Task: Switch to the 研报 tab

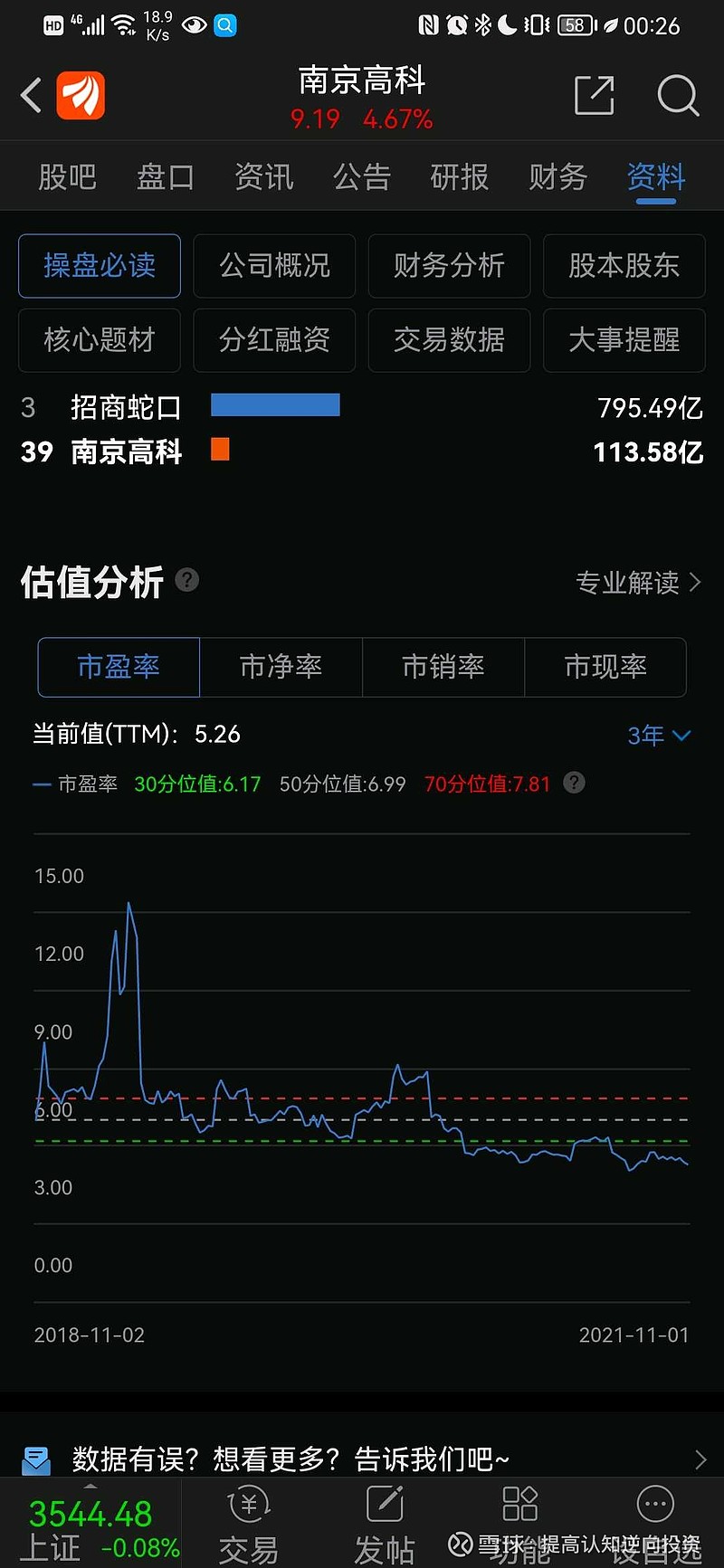Action: point(459,177)
